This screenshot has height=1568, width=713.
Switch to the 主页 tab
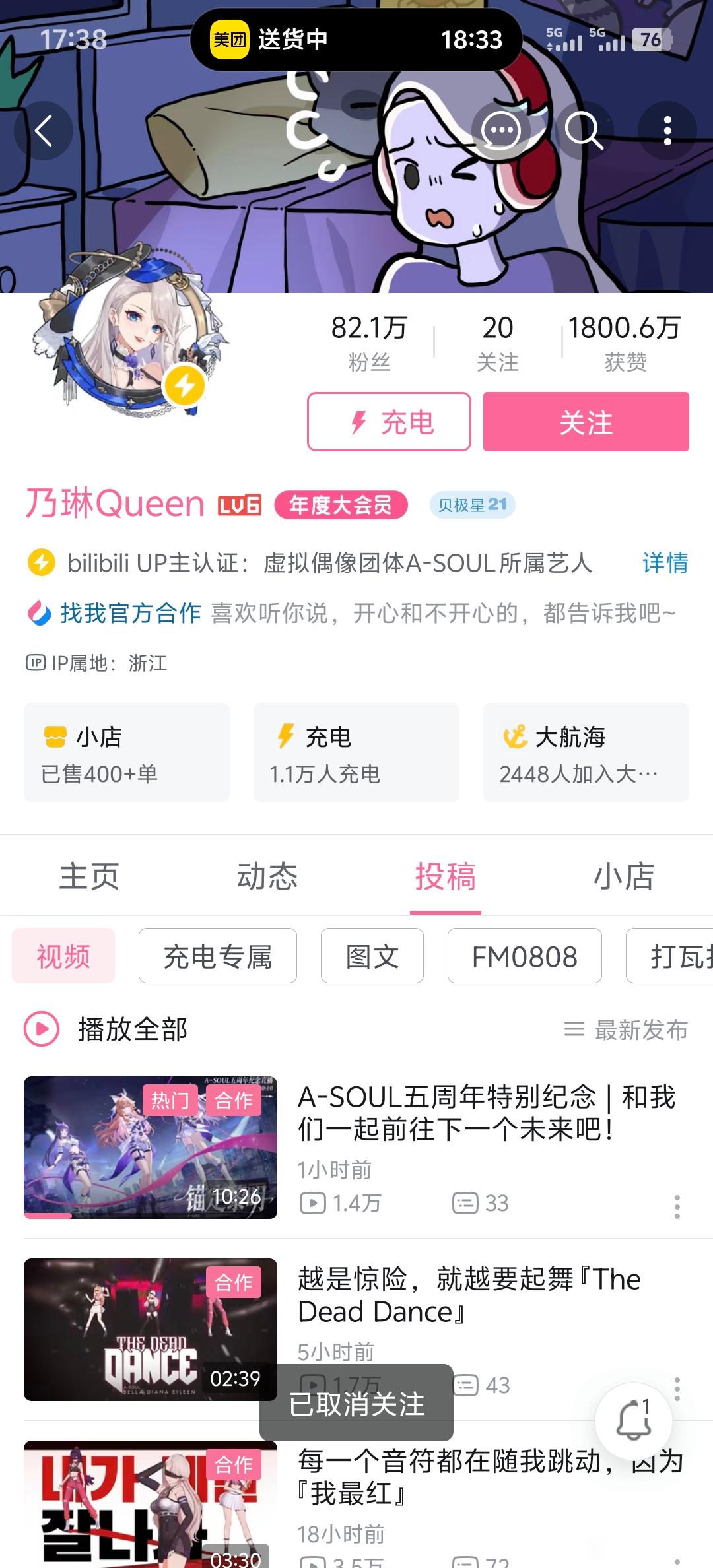click(x=89, y=876)
